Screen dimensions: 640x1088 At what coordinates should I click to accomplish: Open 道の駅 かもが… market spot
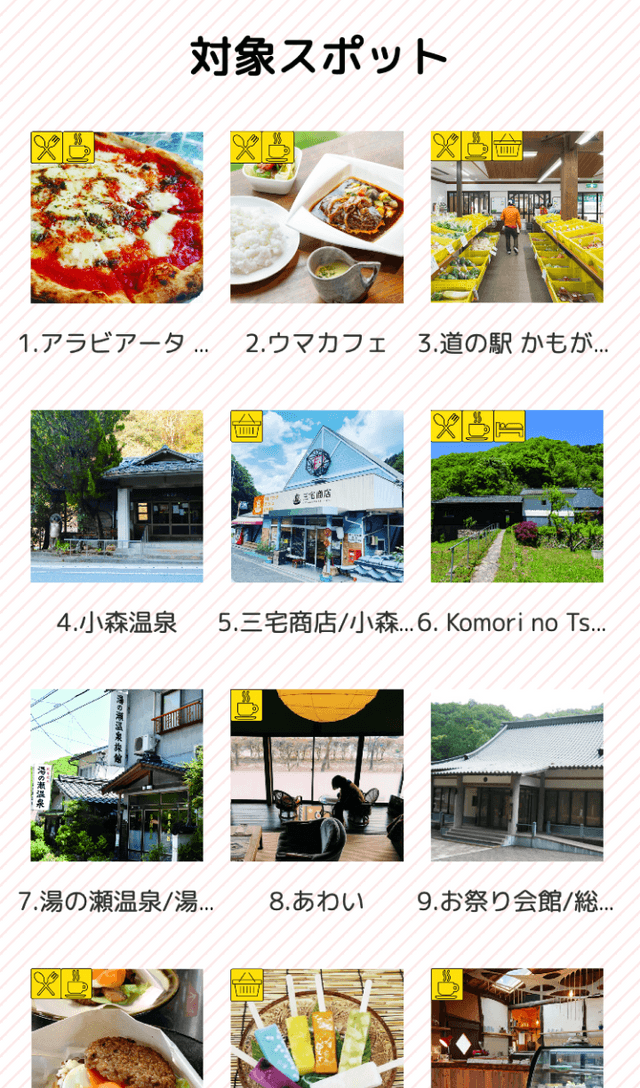point(516,217)
